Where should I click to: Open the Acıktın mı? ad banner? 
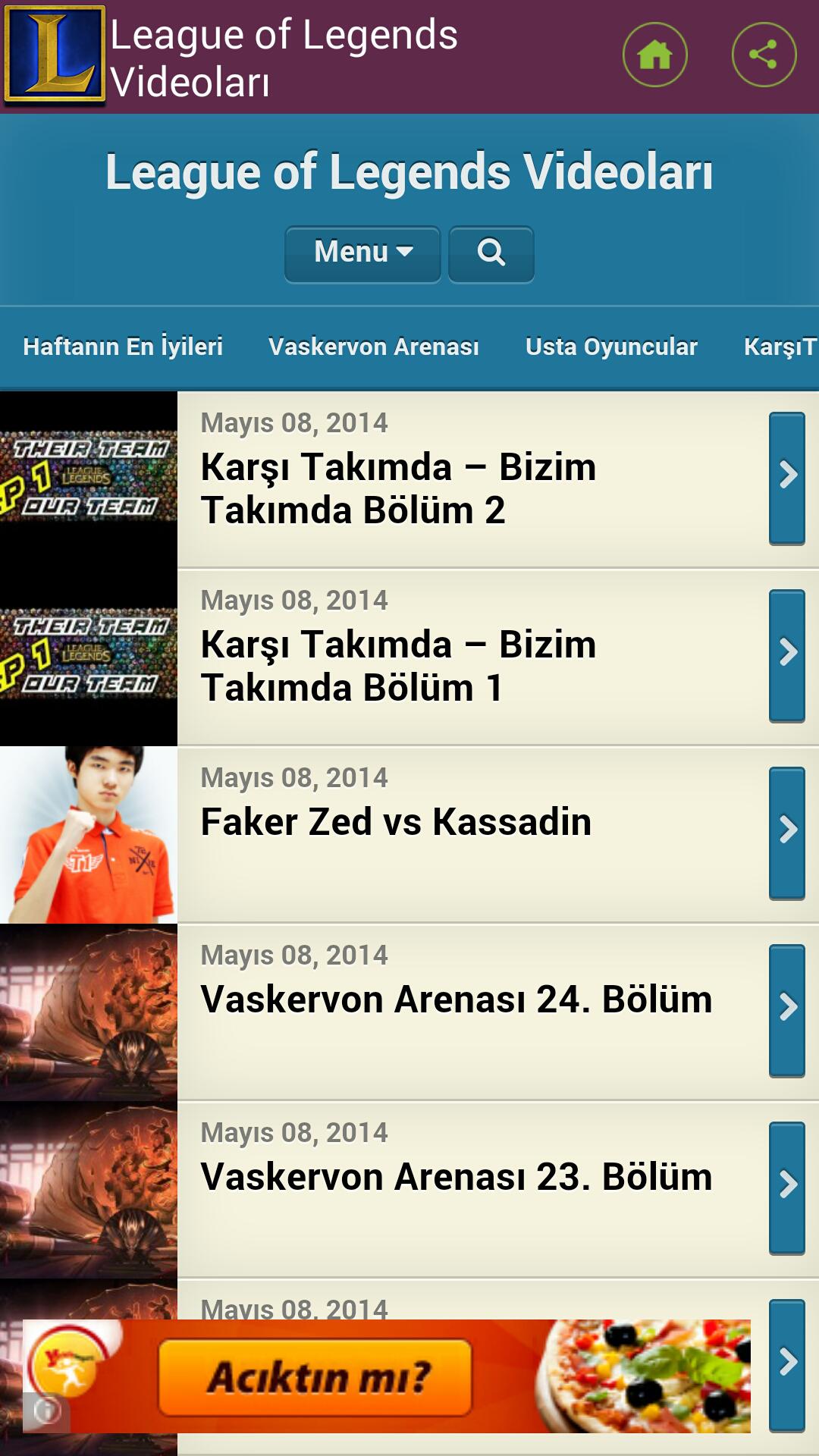(315, 1377)
